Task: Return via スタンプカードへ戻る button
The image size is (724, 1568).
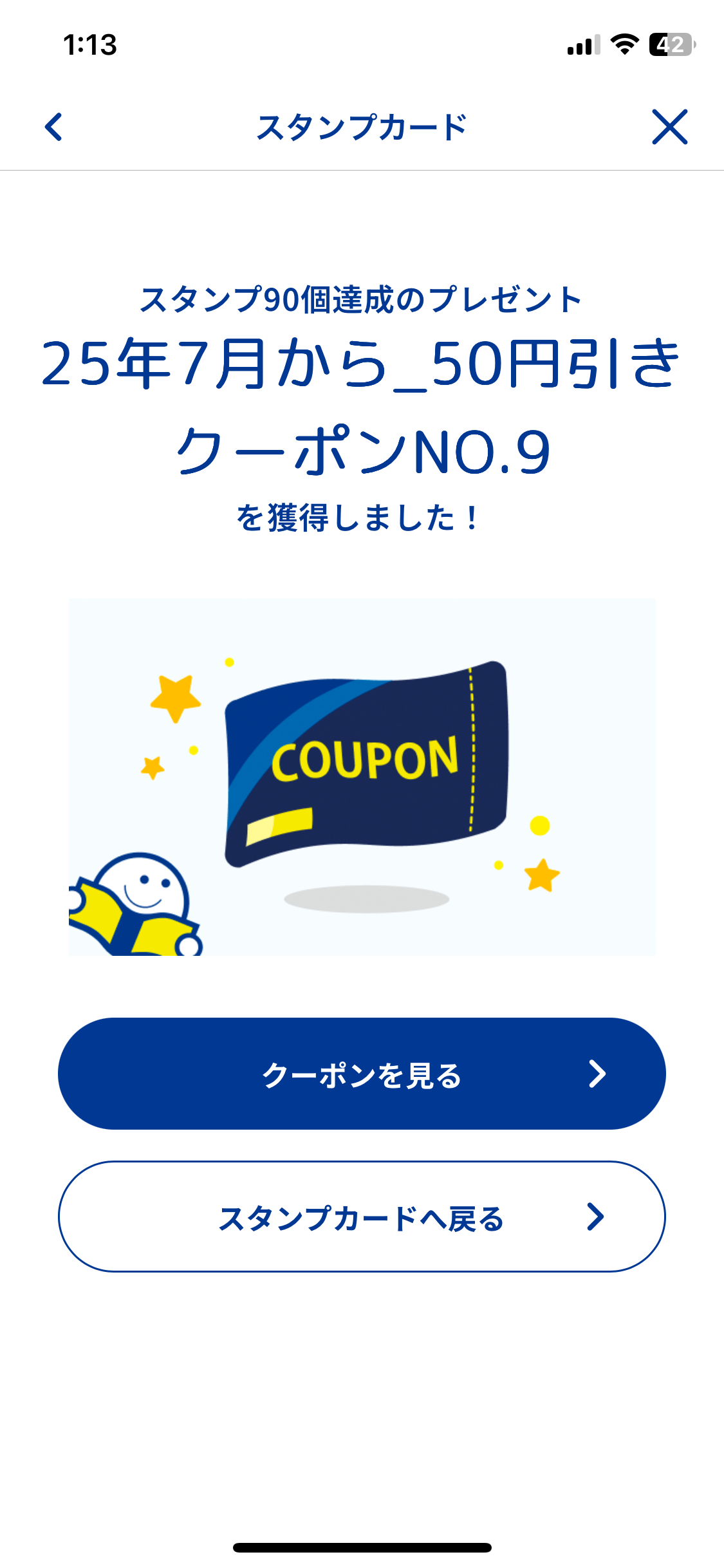Action: pyautogui.click(x=362, y=1217)
